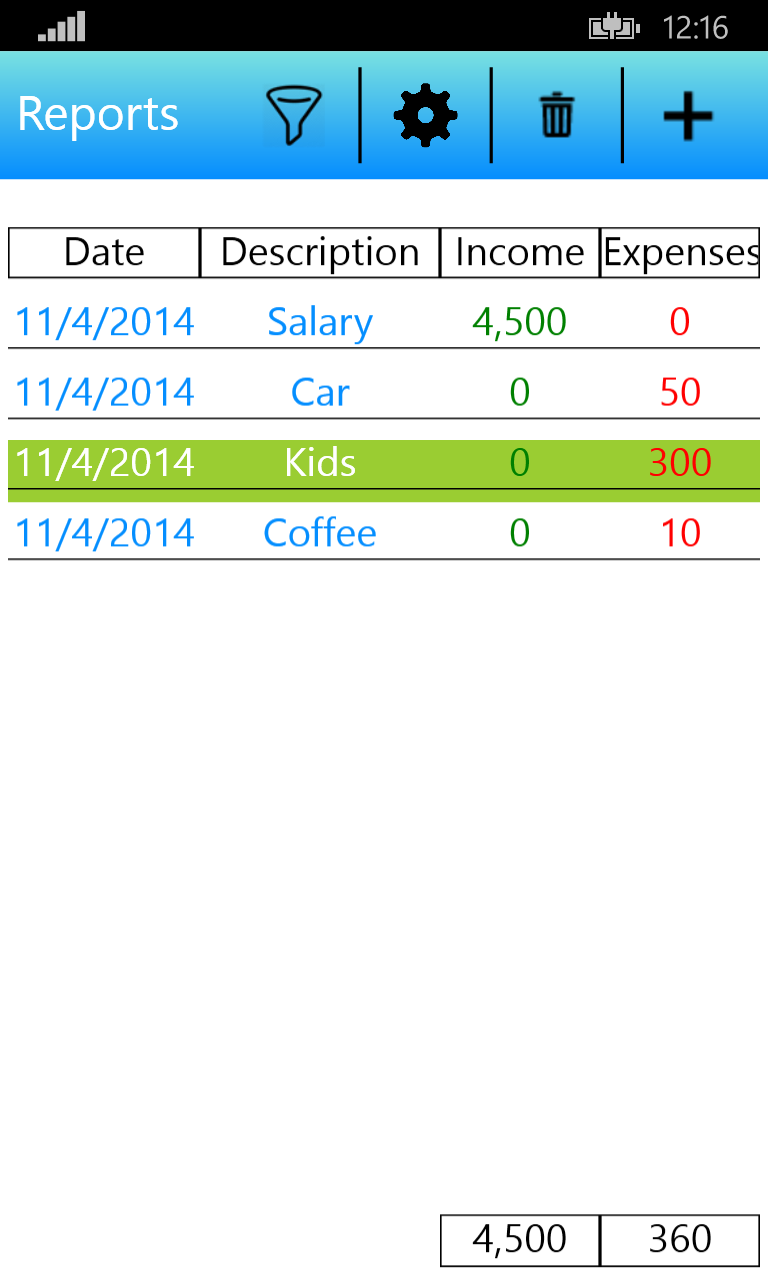Open settings via the gear icon

click(x=426, y=116)
